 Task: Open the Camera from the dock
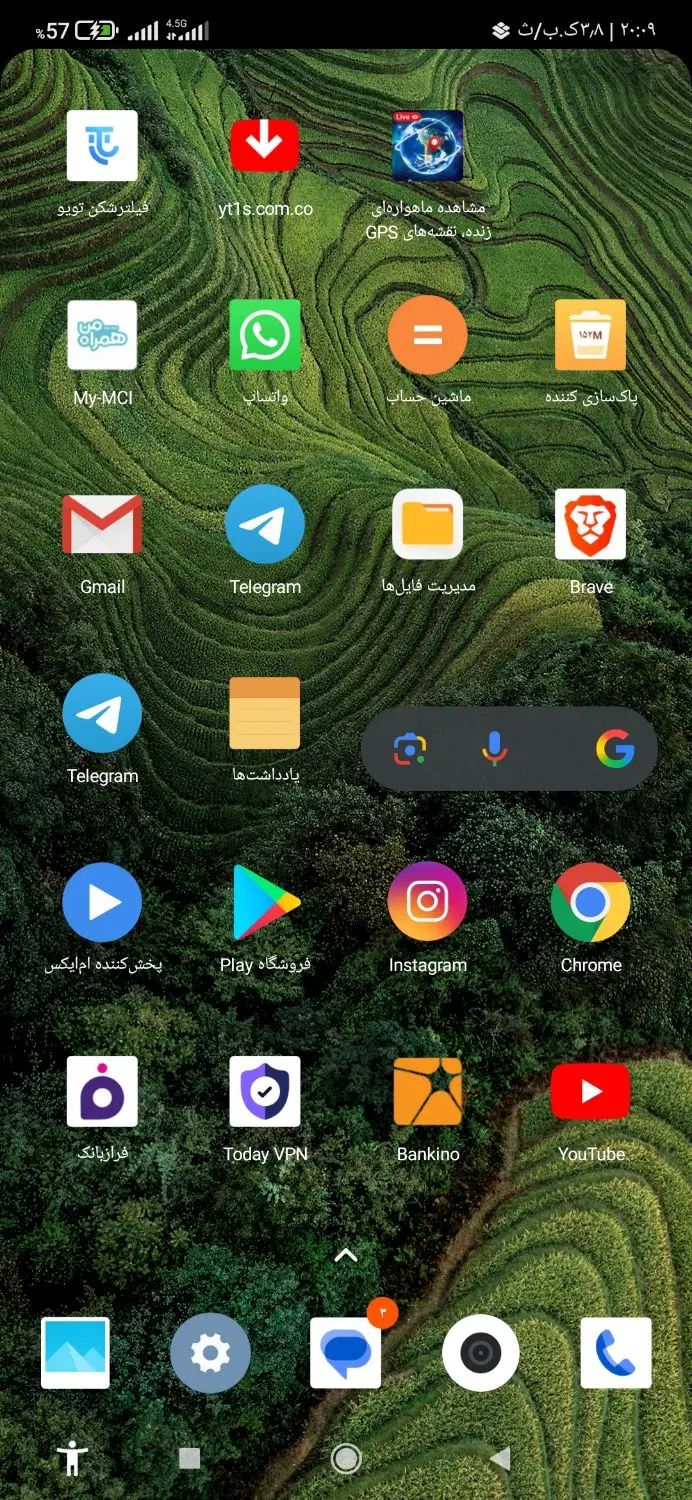tap(481, 1354)
